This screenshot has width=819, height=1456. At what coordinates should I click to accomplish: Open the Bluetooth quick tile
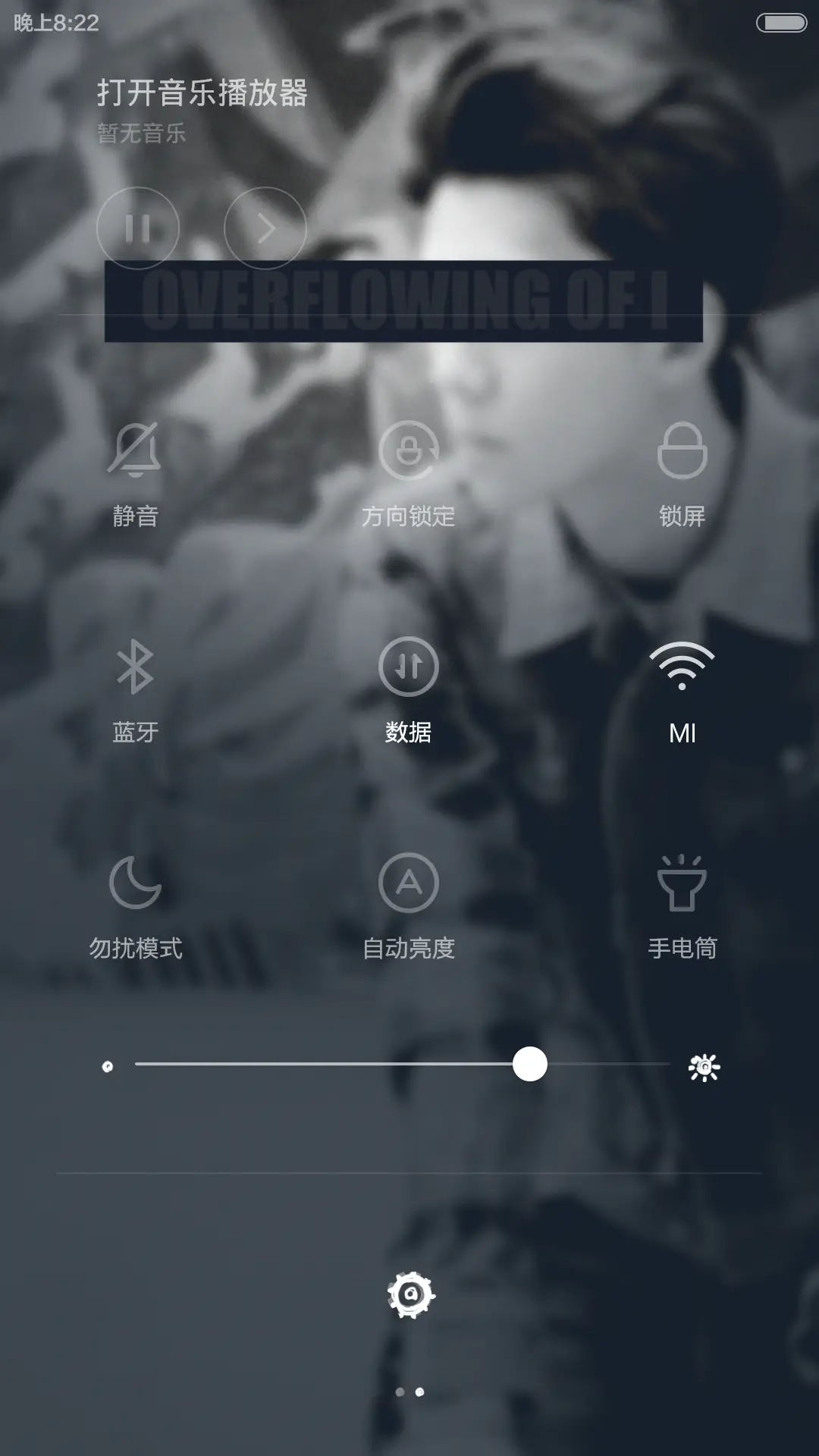coord(136,667)
